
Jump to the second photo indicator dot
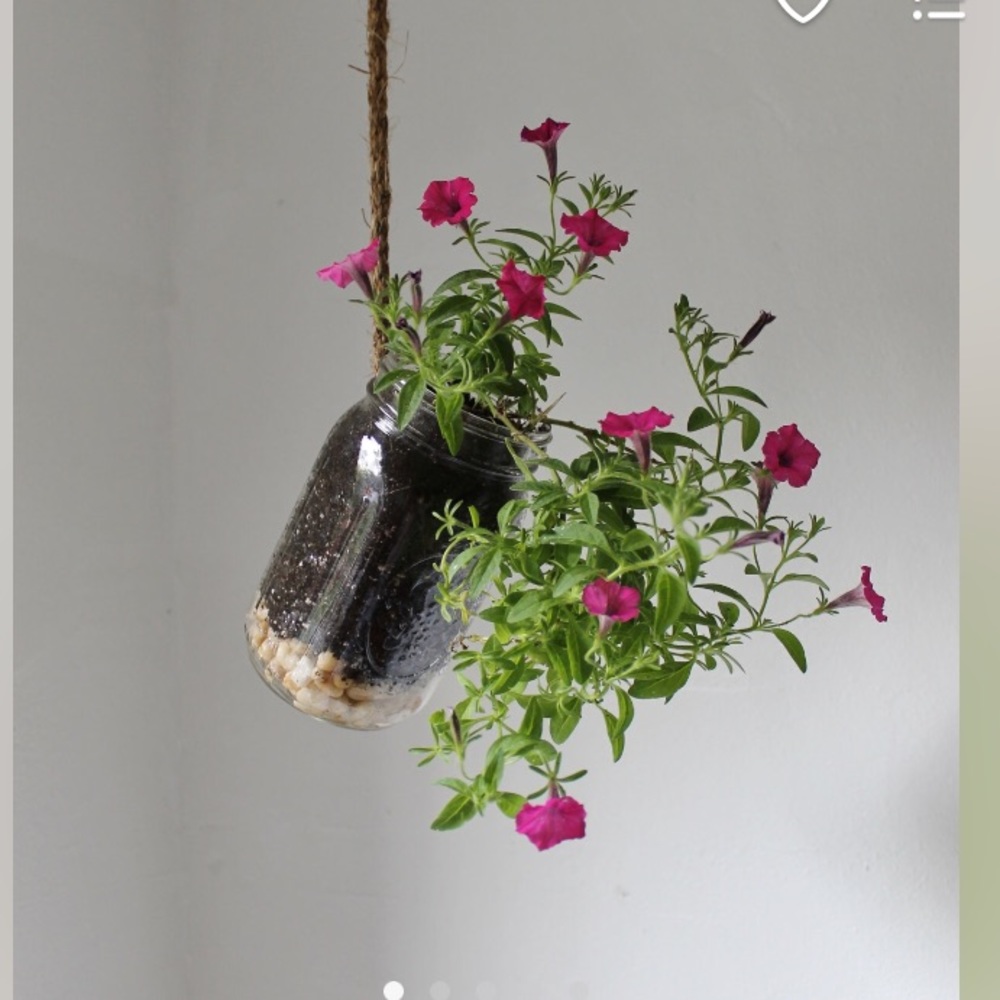tap(440, 990)
